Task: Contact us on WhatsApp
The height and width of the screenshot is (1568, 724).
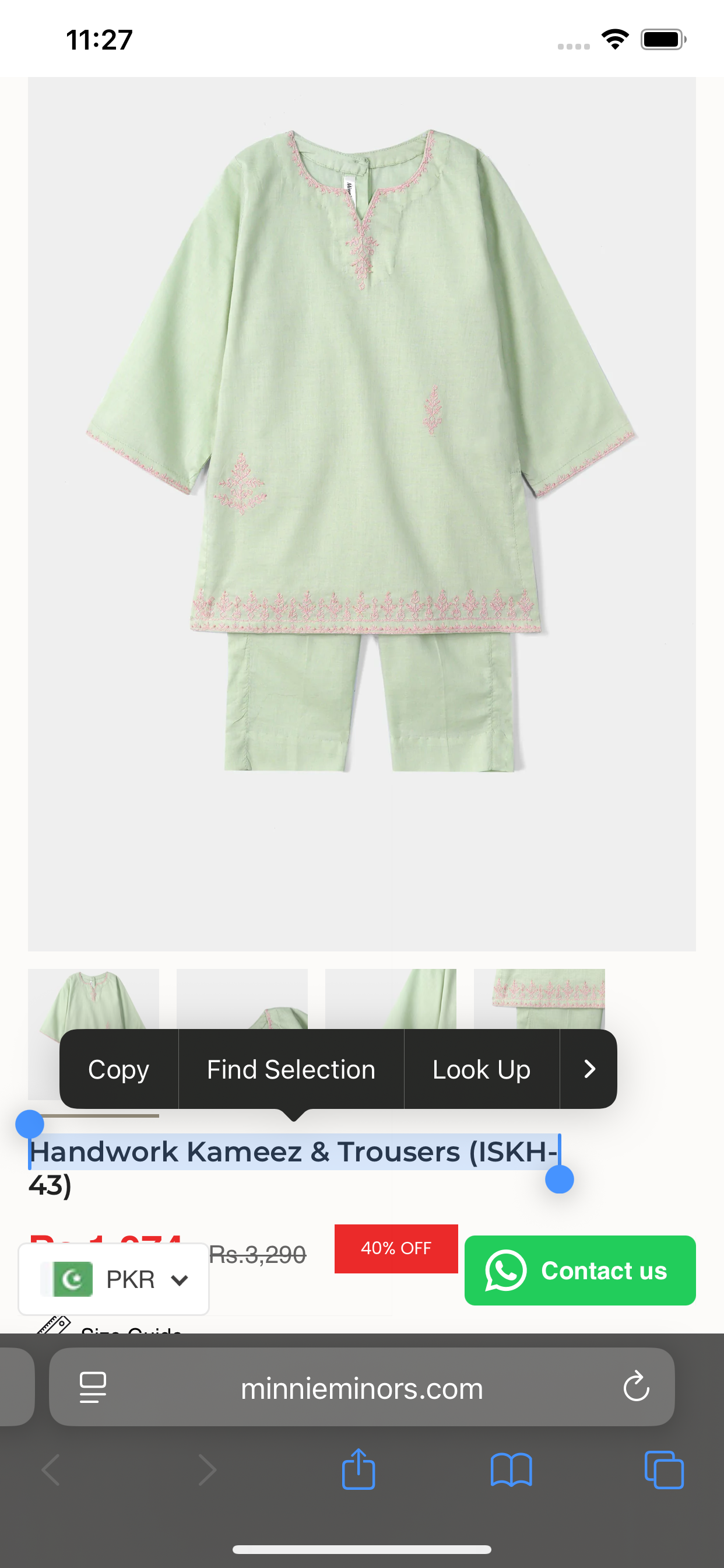Action: [x=579, y=1270]
